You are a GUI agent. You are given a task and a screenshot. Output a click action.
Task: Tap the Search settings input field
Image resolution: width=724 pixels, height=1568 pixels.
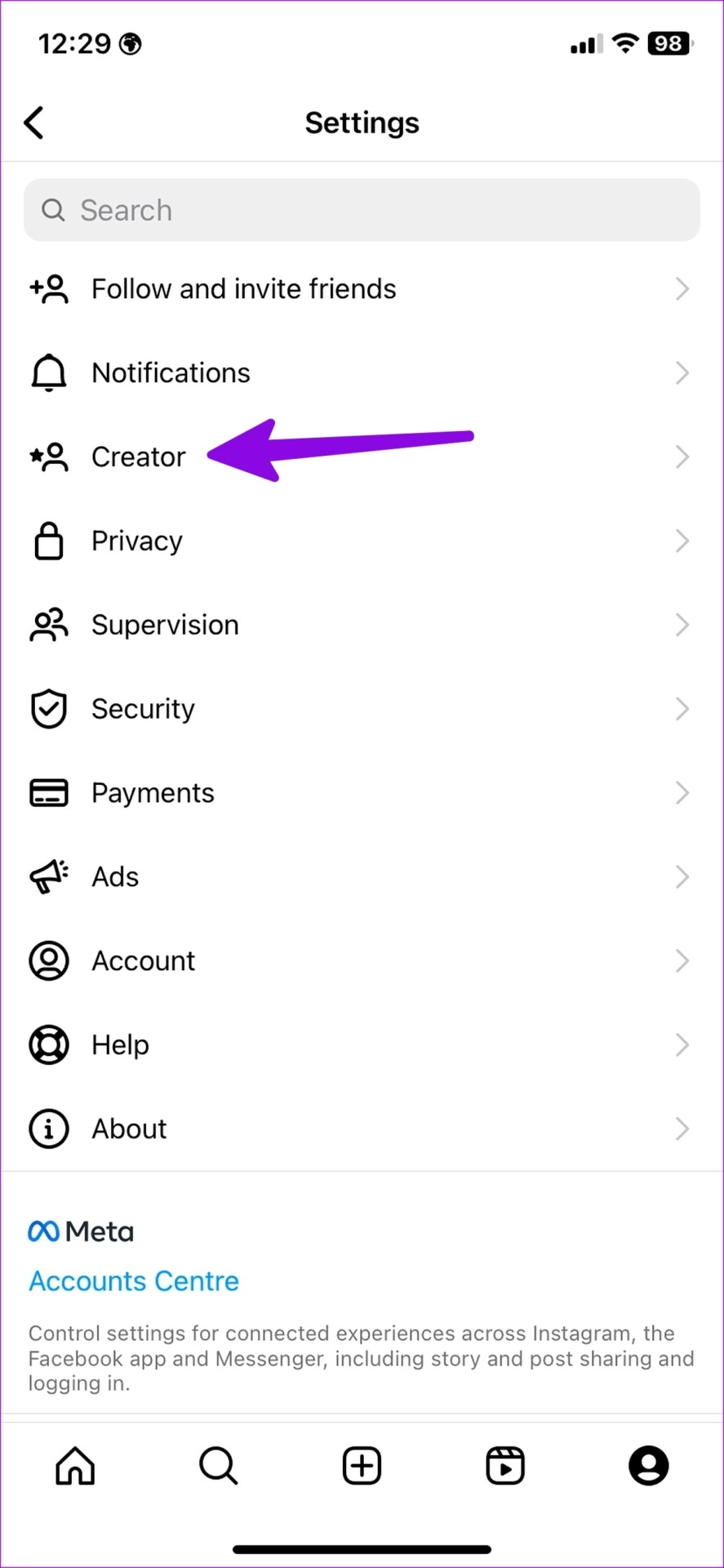click(x=362, y=210)
